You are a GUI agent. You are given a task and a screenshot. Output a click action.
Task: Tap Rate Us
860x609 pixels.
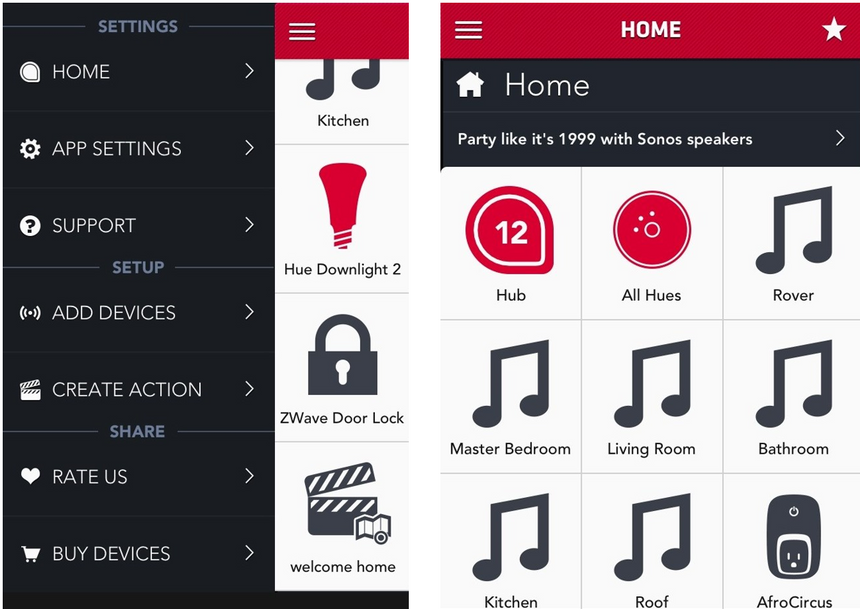137,477
